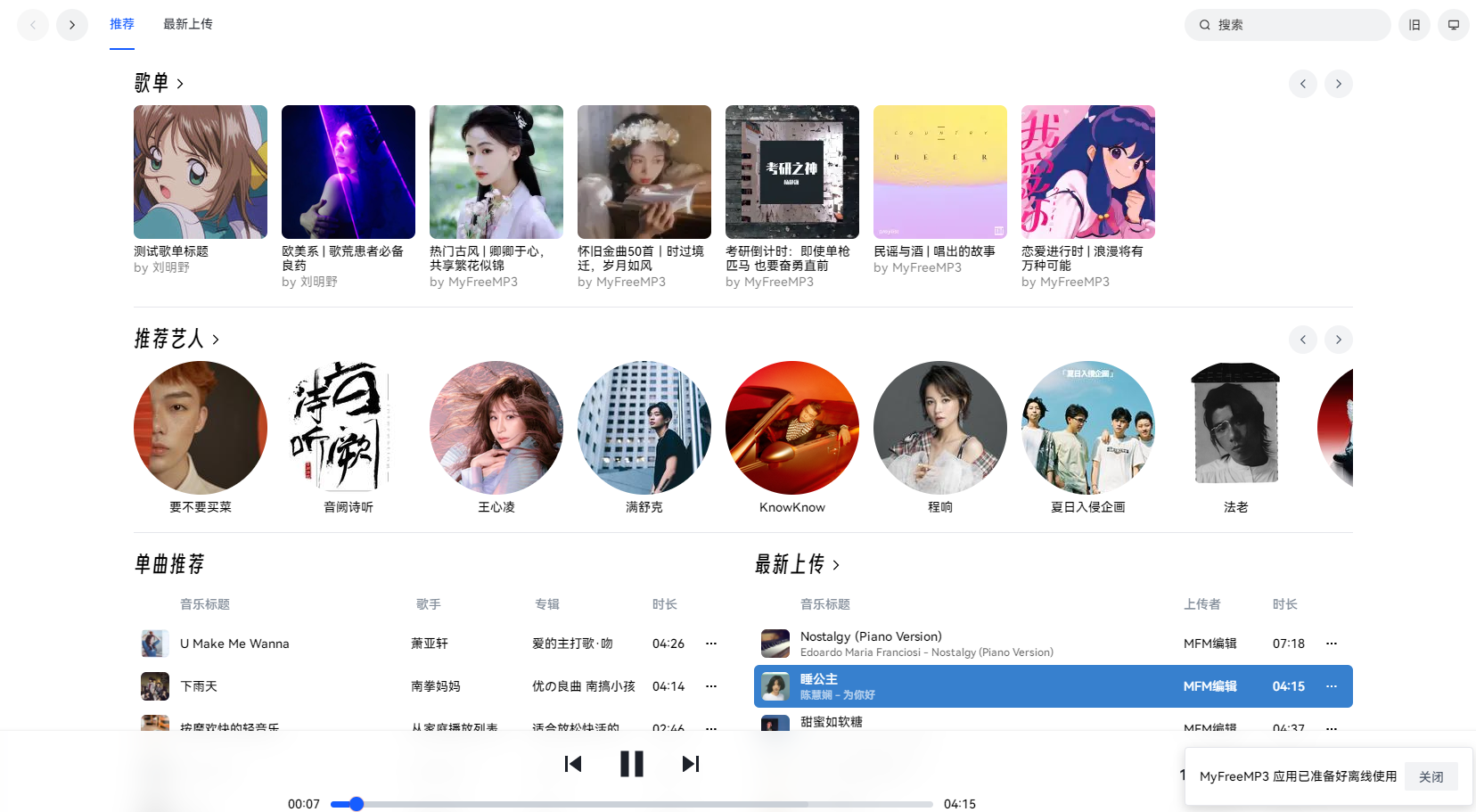Go forward with the top arrow button
The height and width of the screenshot is (812, 1476).
click(x=72, y=25)
